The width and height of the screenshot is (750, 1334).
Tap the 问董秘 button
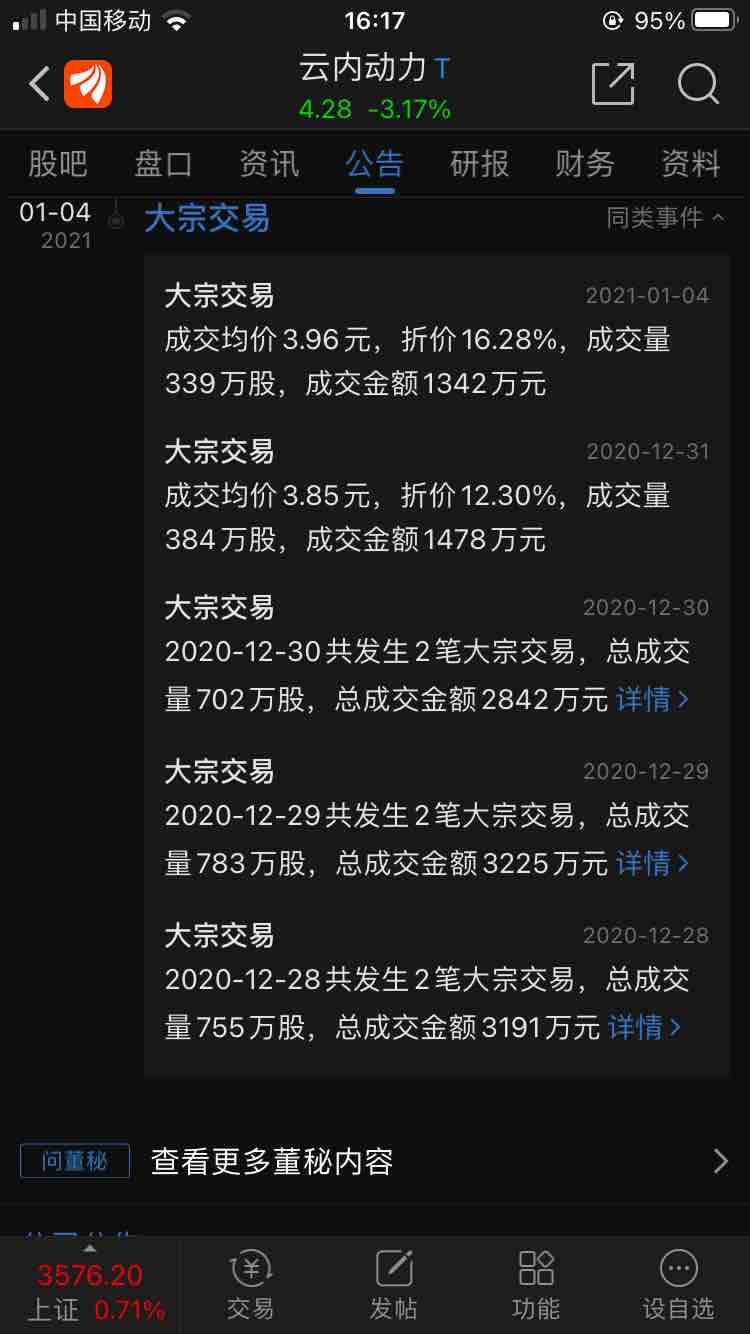[x=74, y=1161]
